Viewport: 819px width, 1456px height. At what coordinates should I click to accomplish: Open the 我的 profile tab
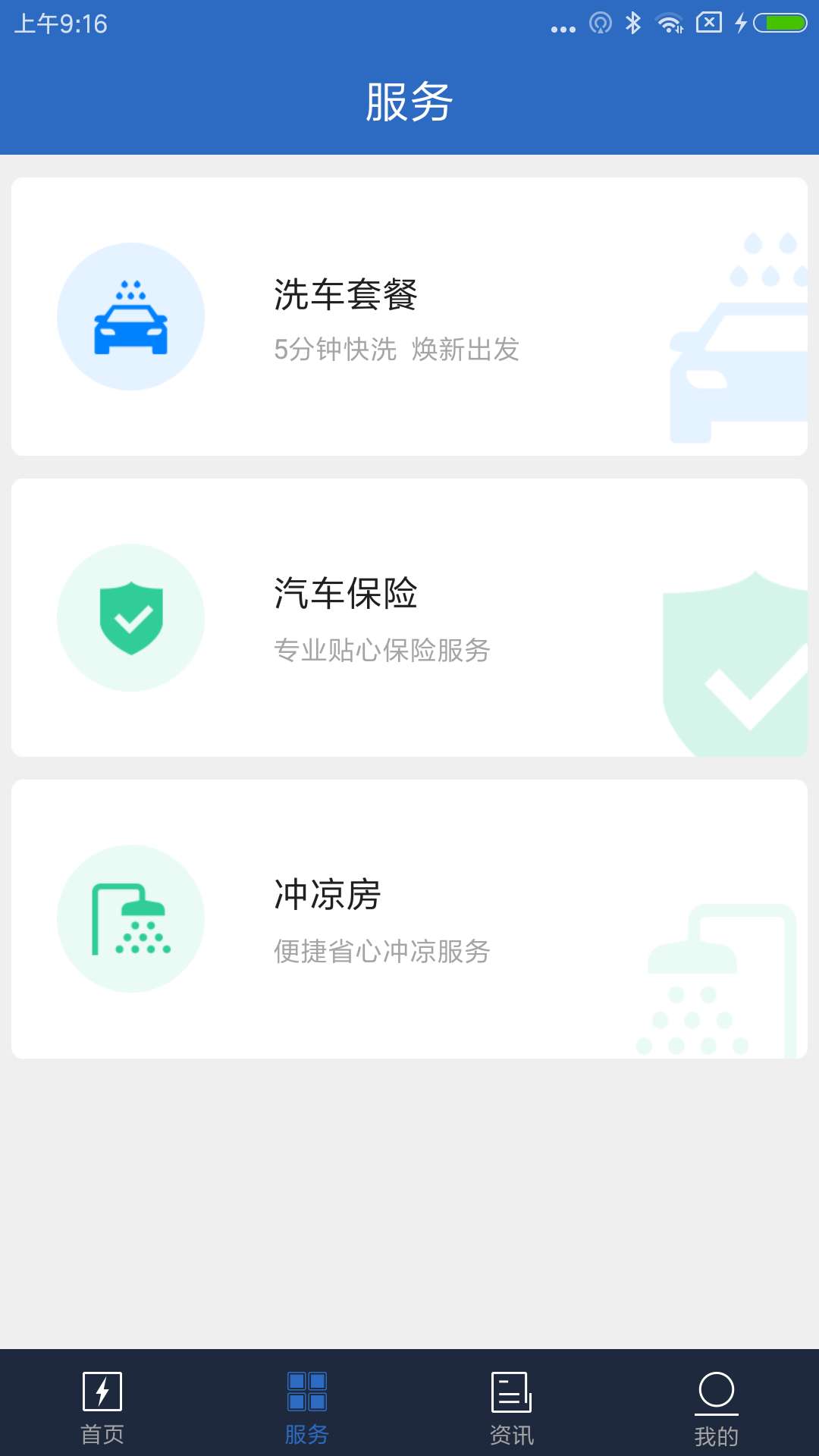pos(717,1407)
